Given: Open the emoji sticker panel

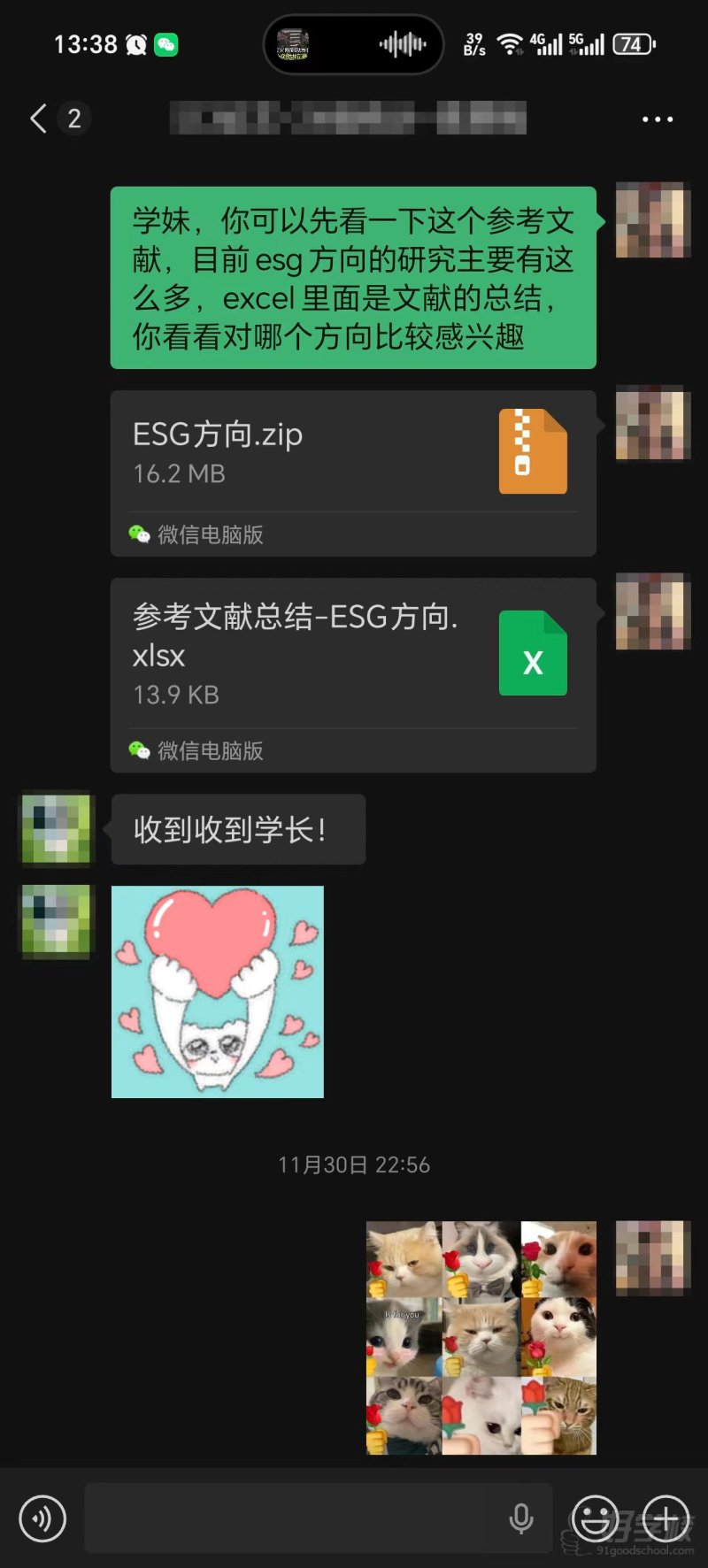Looking at the screenshot, I should 596,1518.
